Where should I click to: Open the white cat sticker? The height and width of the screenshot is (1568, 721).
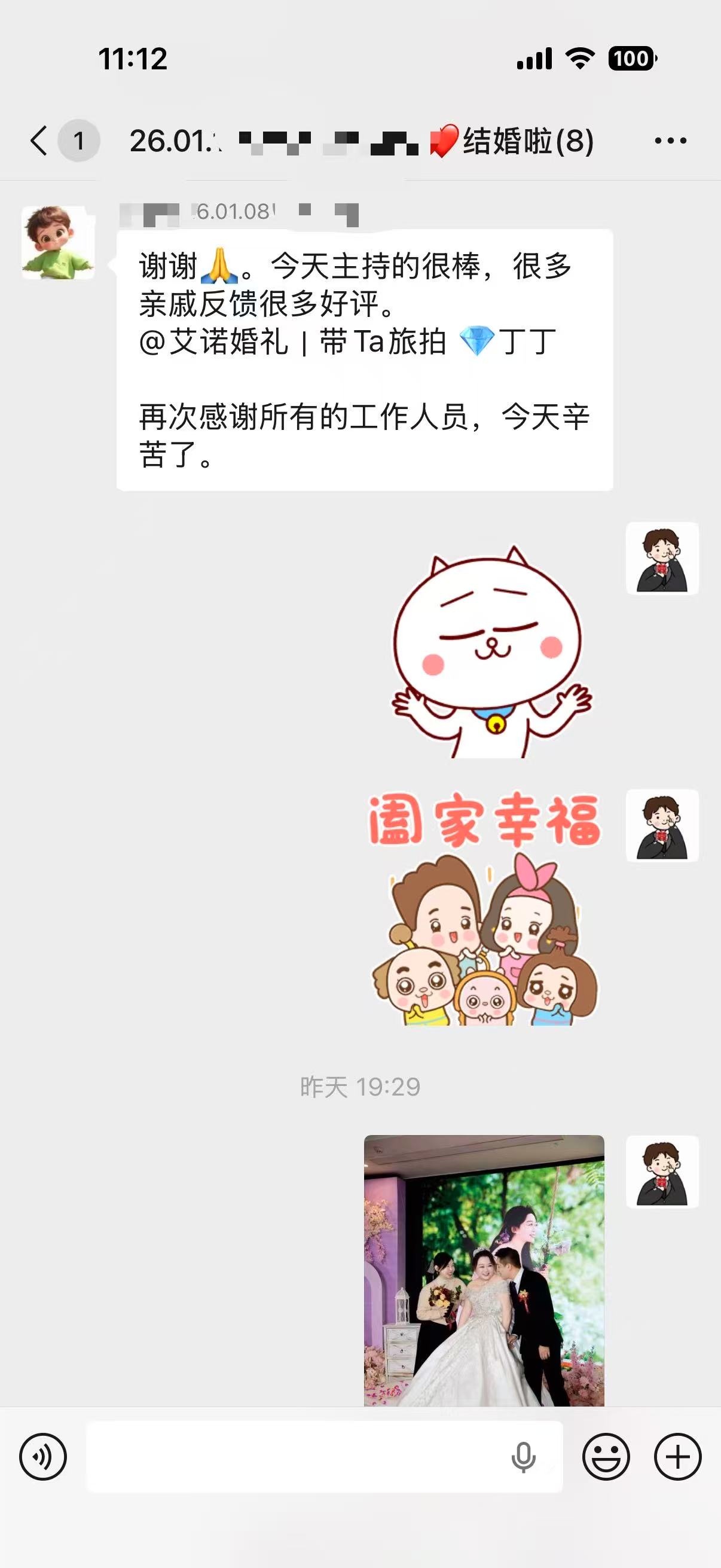point(490,651)
